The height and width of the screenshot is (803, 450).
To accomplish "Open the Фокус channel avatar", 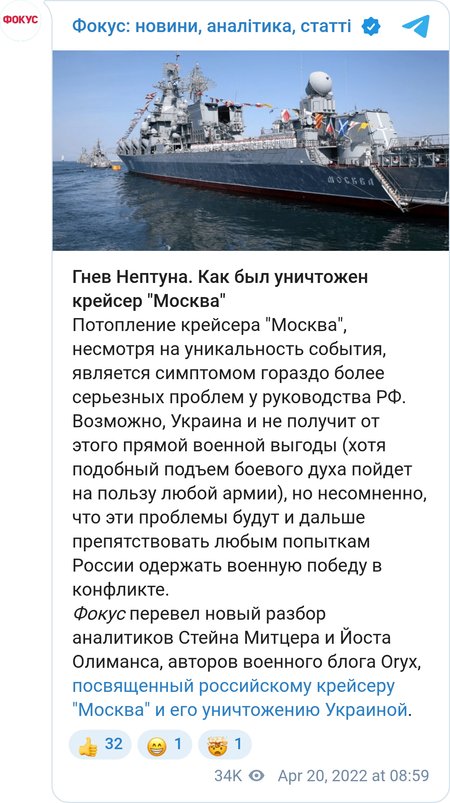I will [20, 20].
